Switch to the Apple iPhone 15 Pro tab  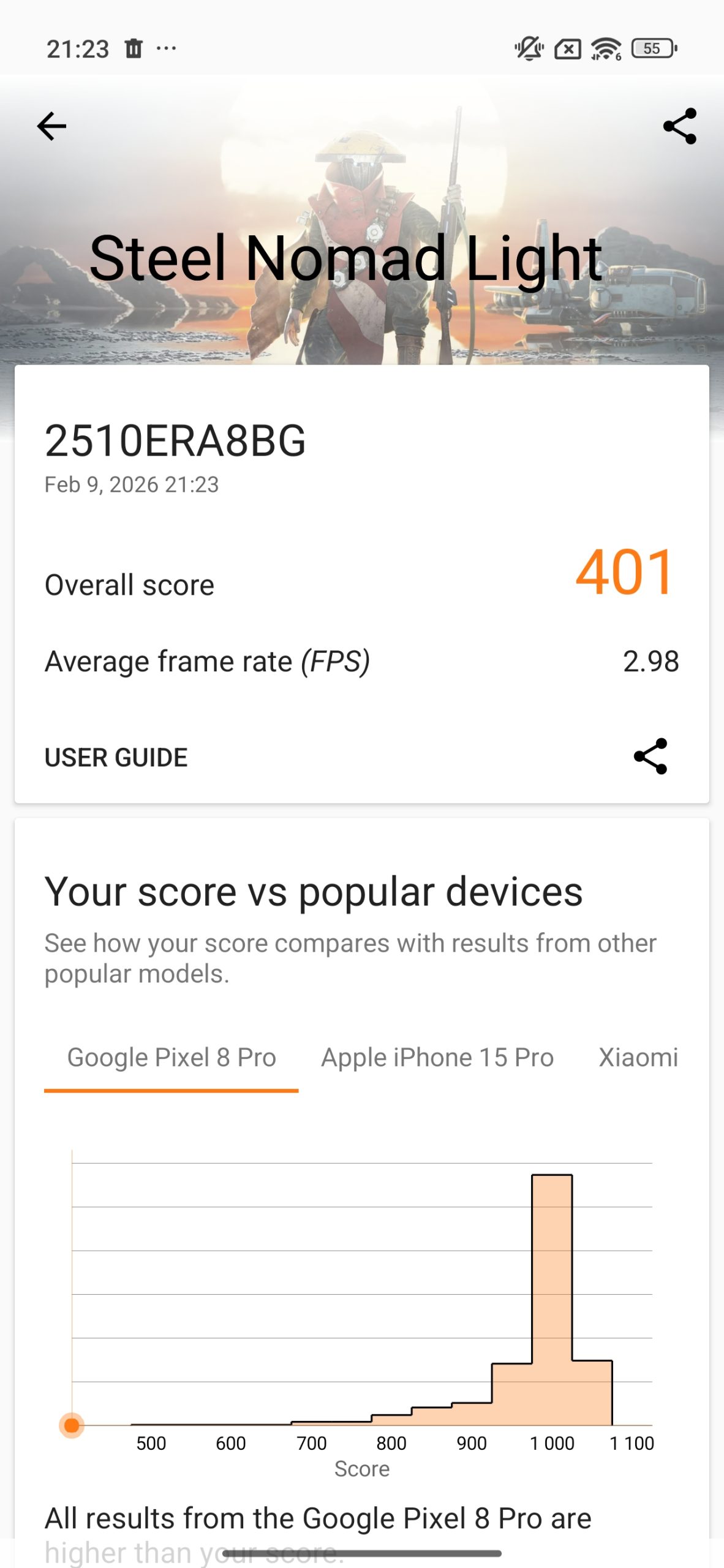tap(437, 1058)
